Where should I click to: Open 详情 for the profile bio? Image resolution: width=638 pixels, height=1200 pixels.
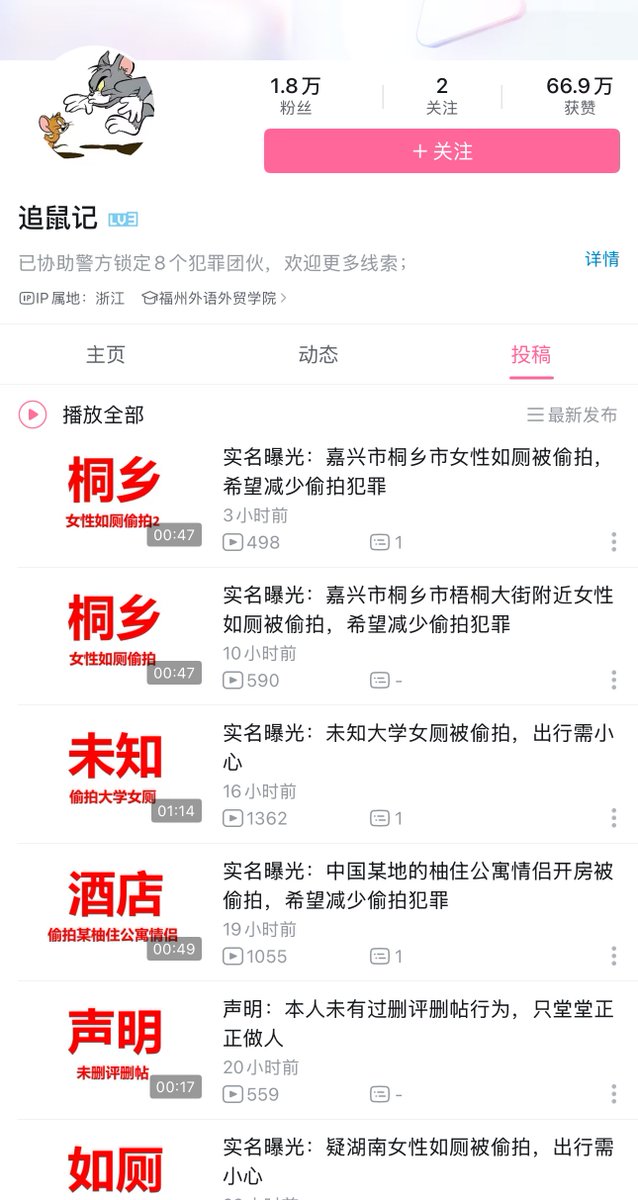601,260
